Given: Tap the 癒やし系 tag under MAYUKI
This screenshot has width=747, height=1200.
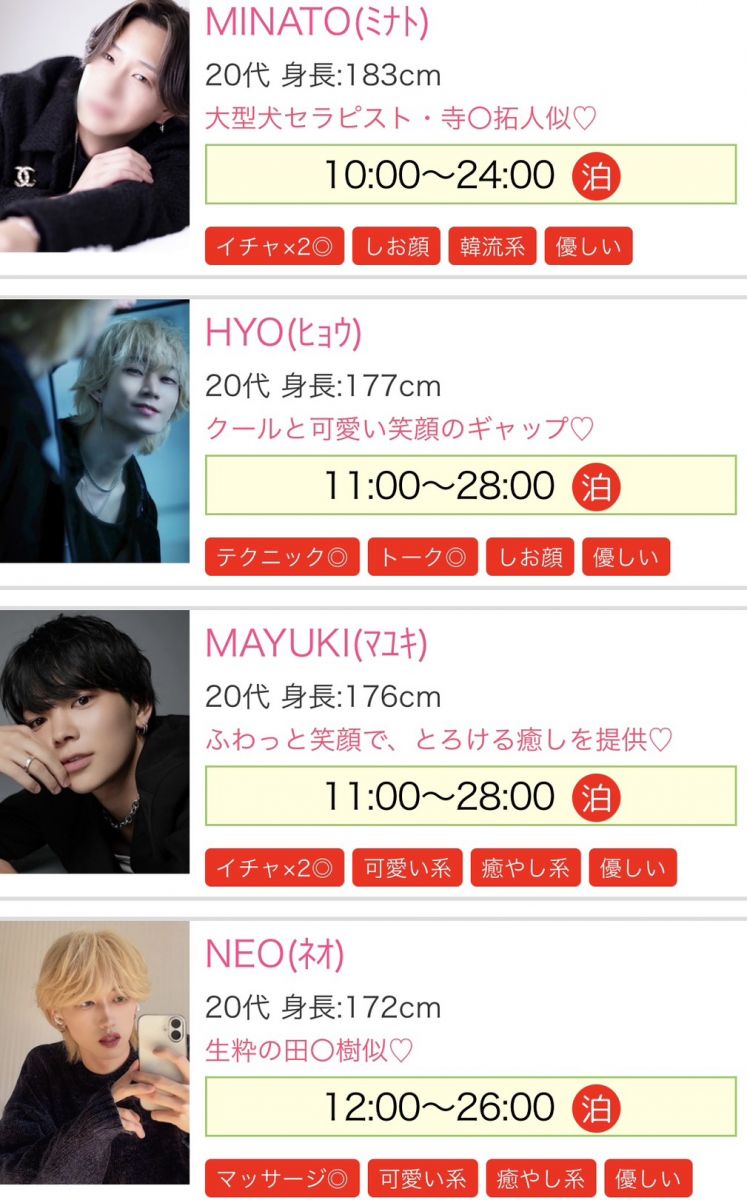Looking at the screenshot, I should pos(525,869).
